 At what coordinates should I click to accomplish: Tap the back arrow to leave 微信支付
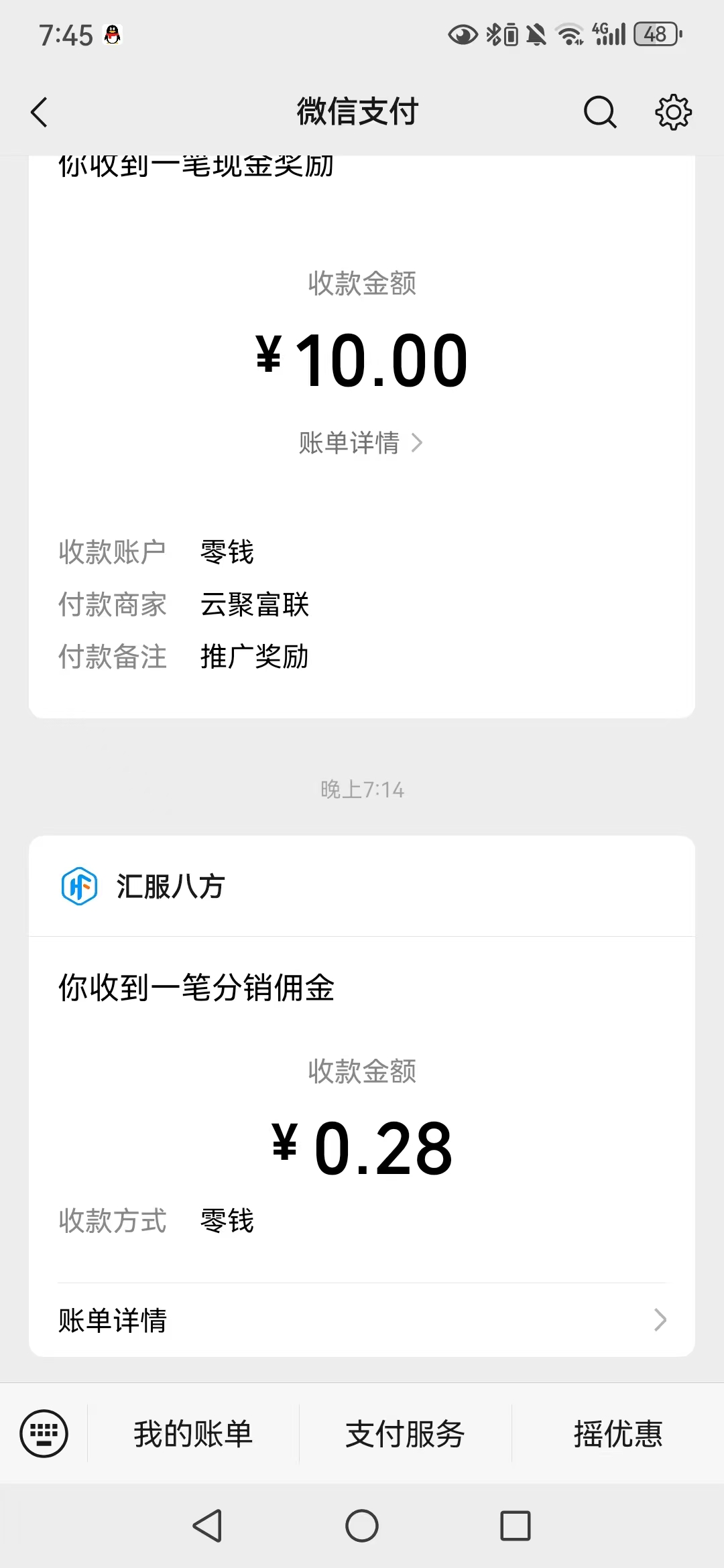[38, 112]
